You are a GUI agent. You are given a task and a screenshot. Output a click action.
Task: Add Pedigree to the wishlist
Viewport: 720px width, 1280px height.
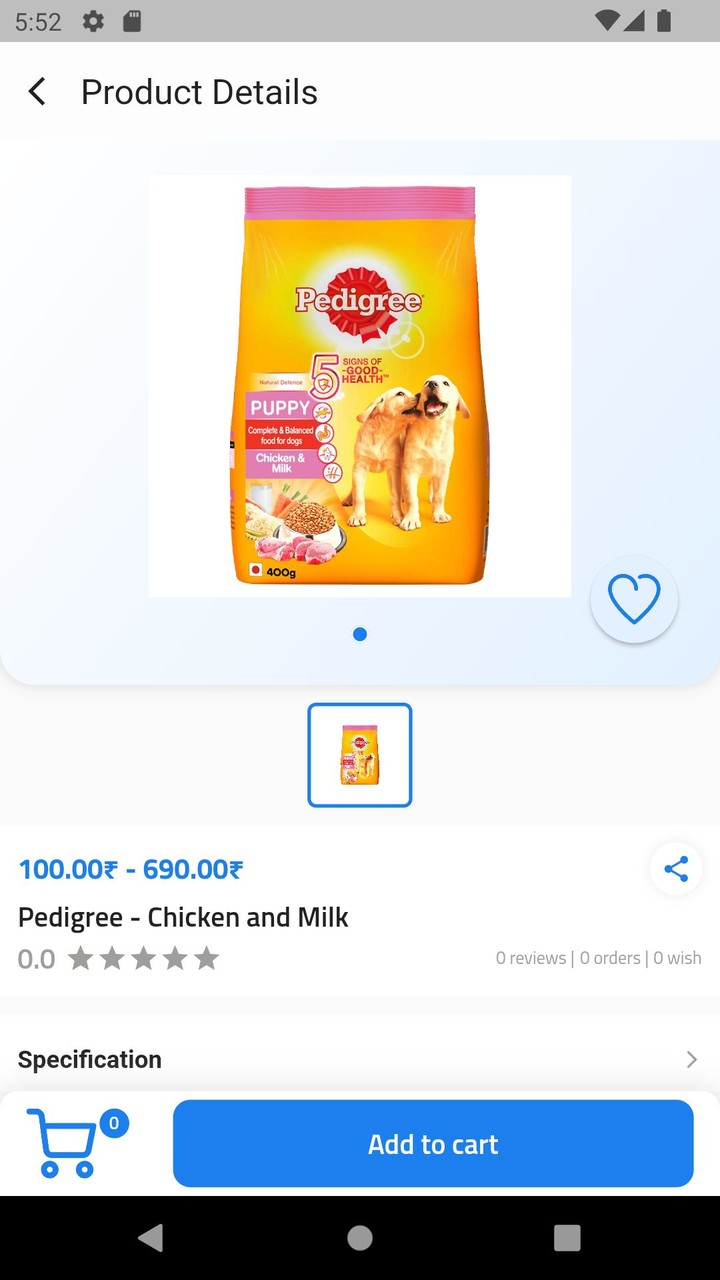[634, 599]
